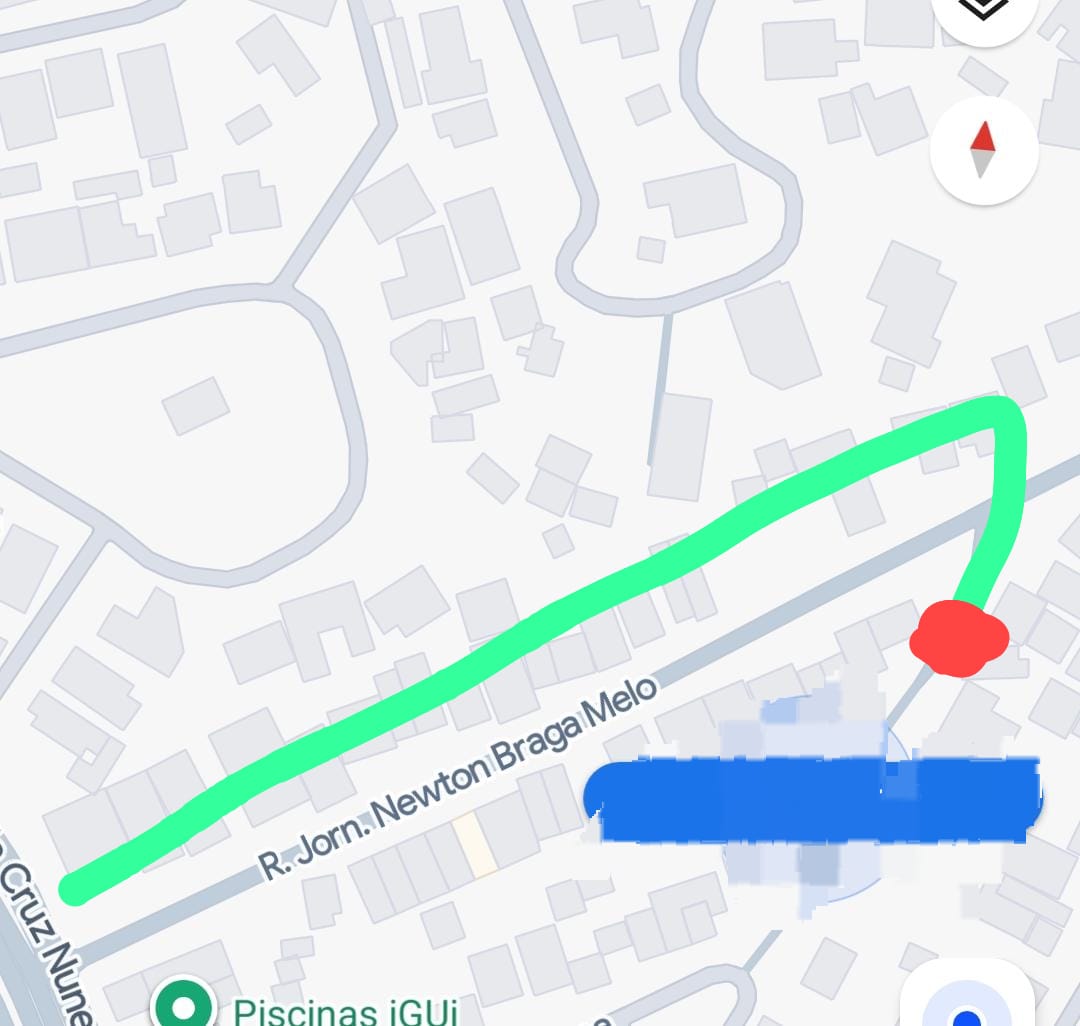Open the map layers button
The height and width of the screenshot is (1026, 1080).
[983, 12]
